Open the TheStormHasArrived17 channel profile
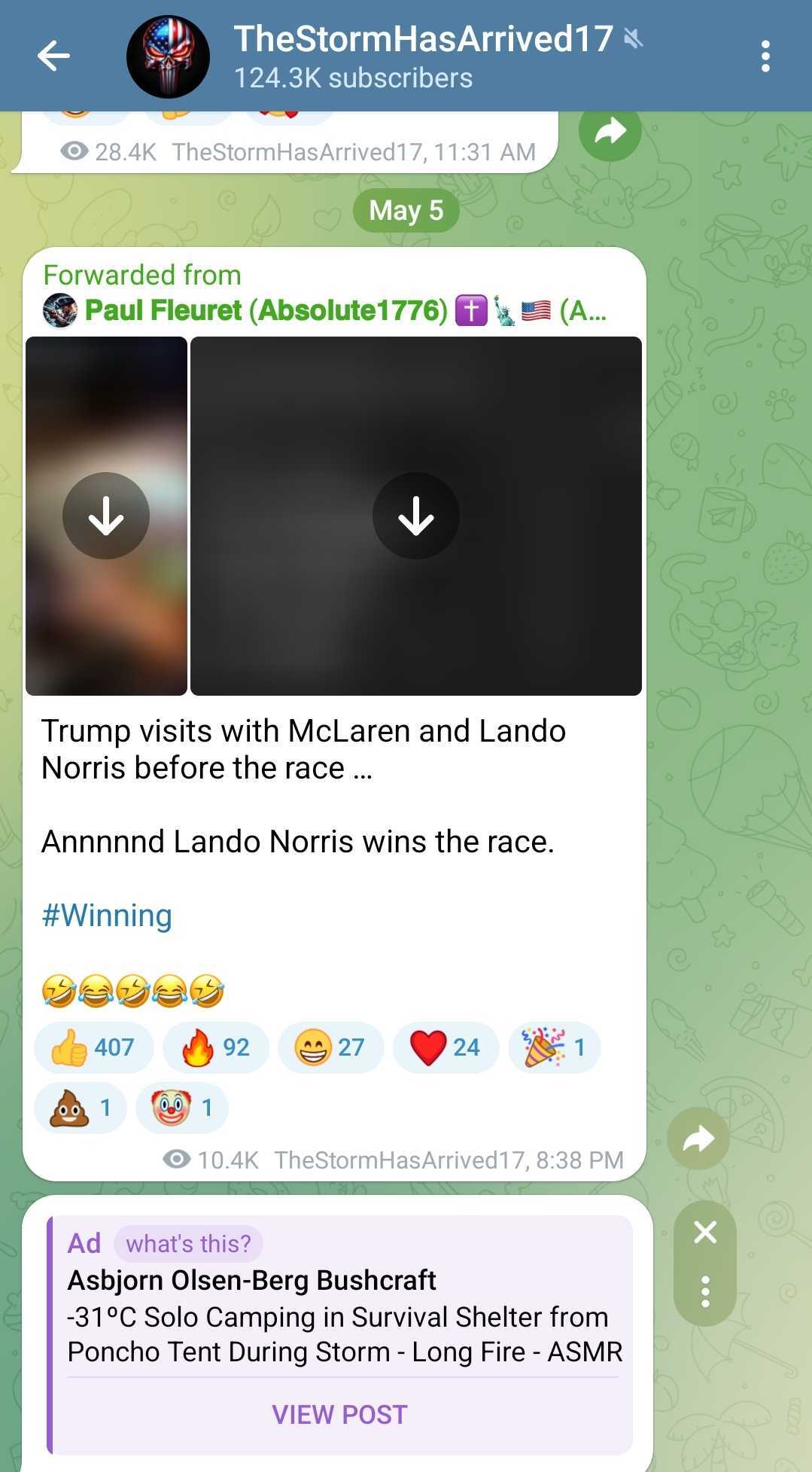The height and width of the screenshot is (1472, 812). 169,56
